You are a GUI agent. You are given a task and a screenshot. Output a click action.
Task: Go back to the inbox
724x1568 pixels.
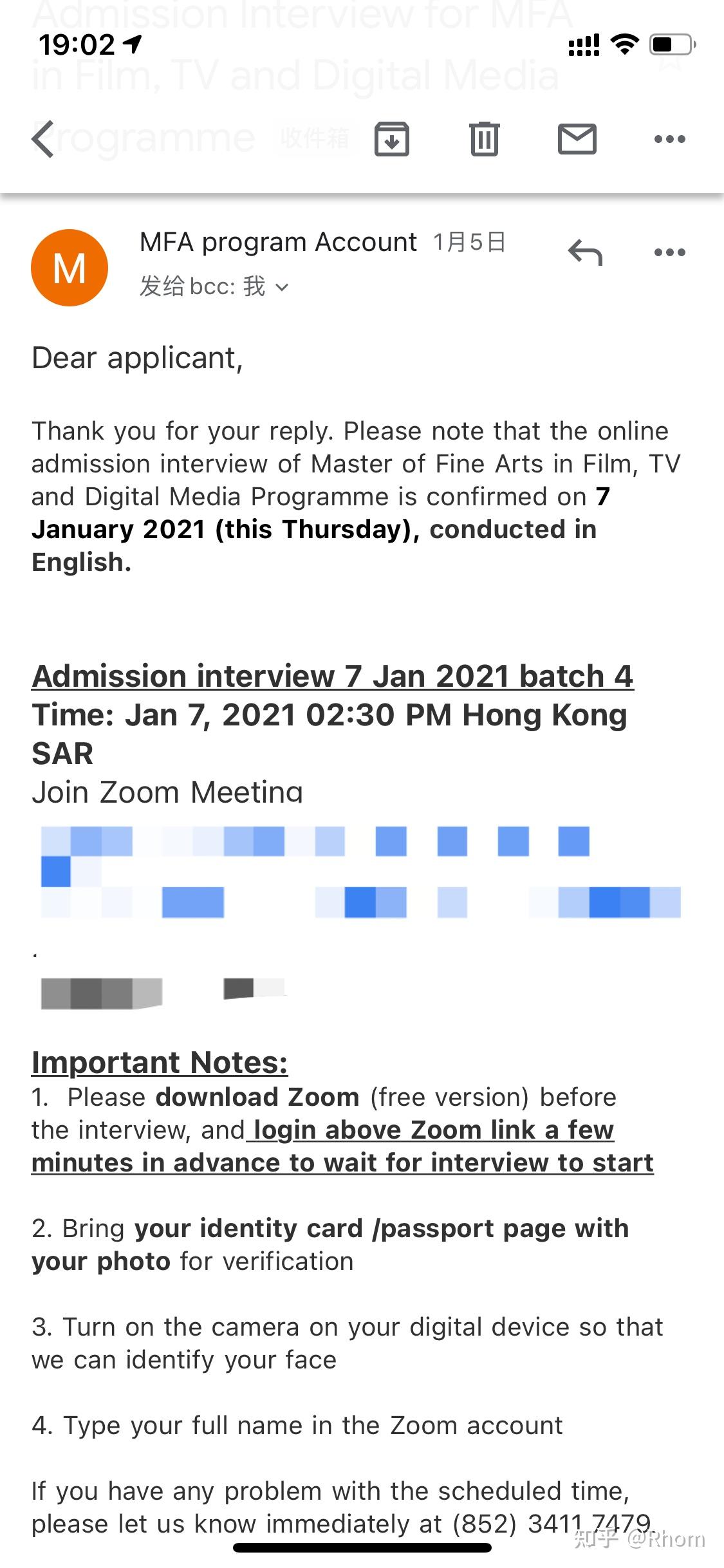click(x=43, y=139)
